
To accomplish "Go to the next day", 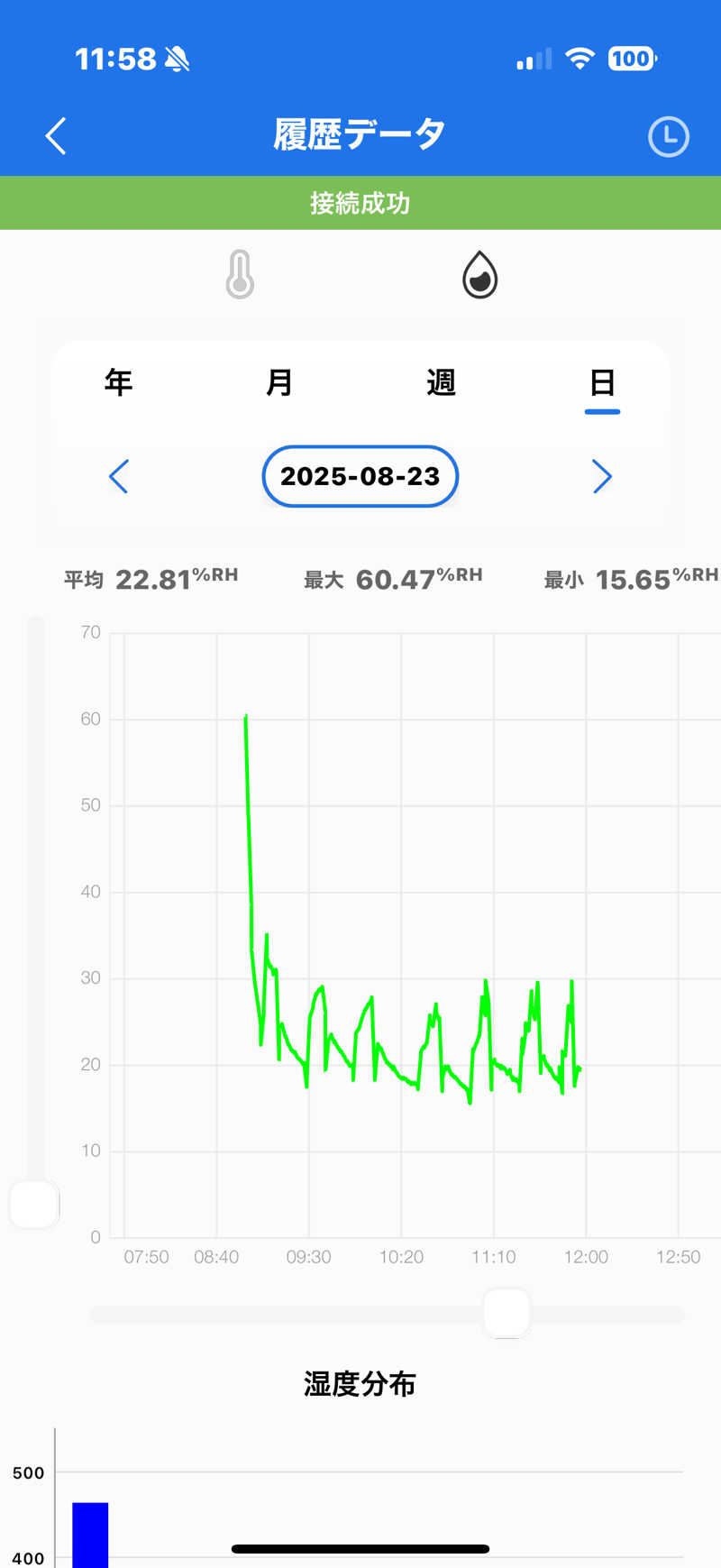I will [x=602, y=476].
